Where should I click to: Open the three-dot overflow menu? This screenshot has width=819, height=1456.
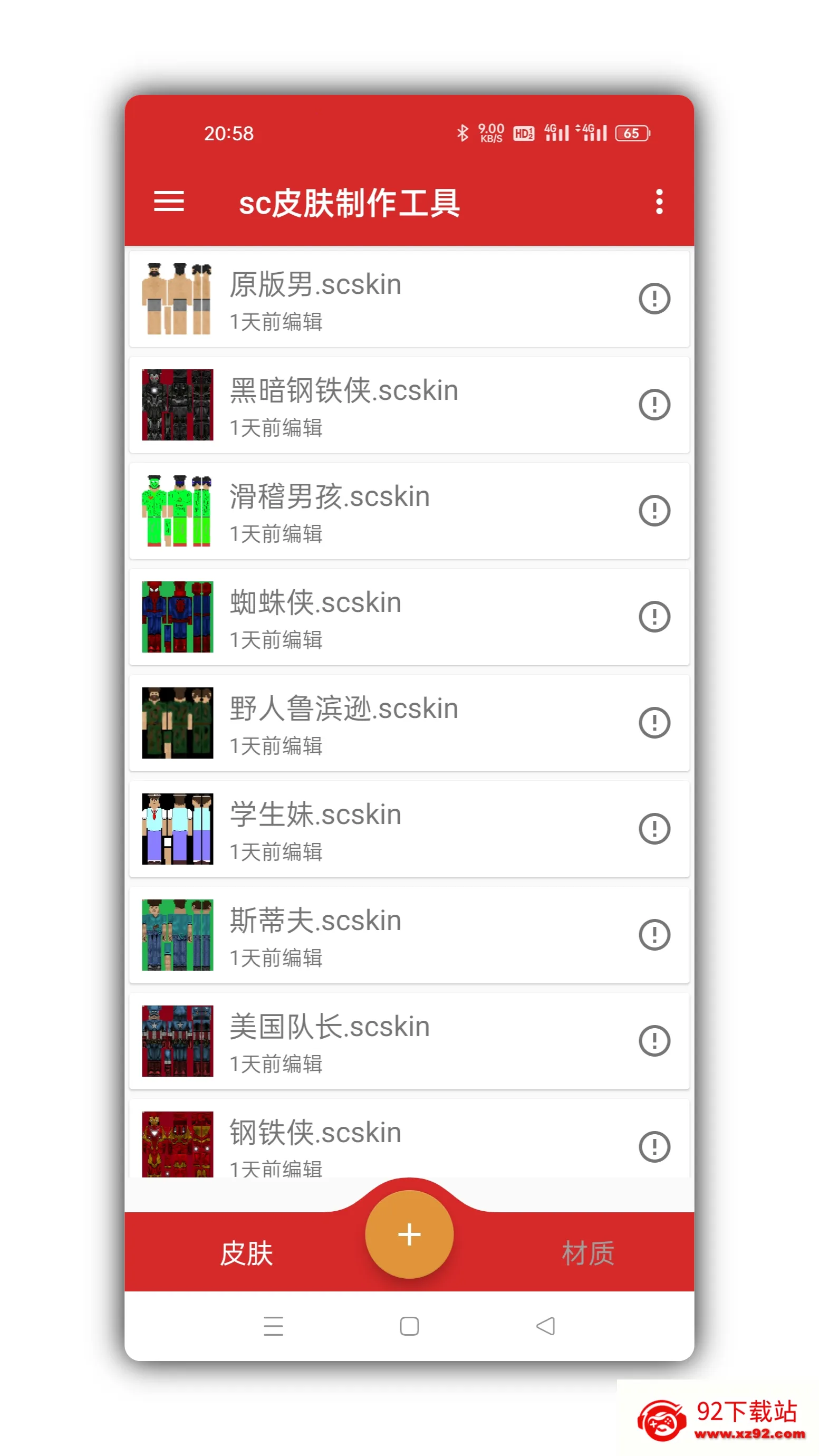coord(659,202)
